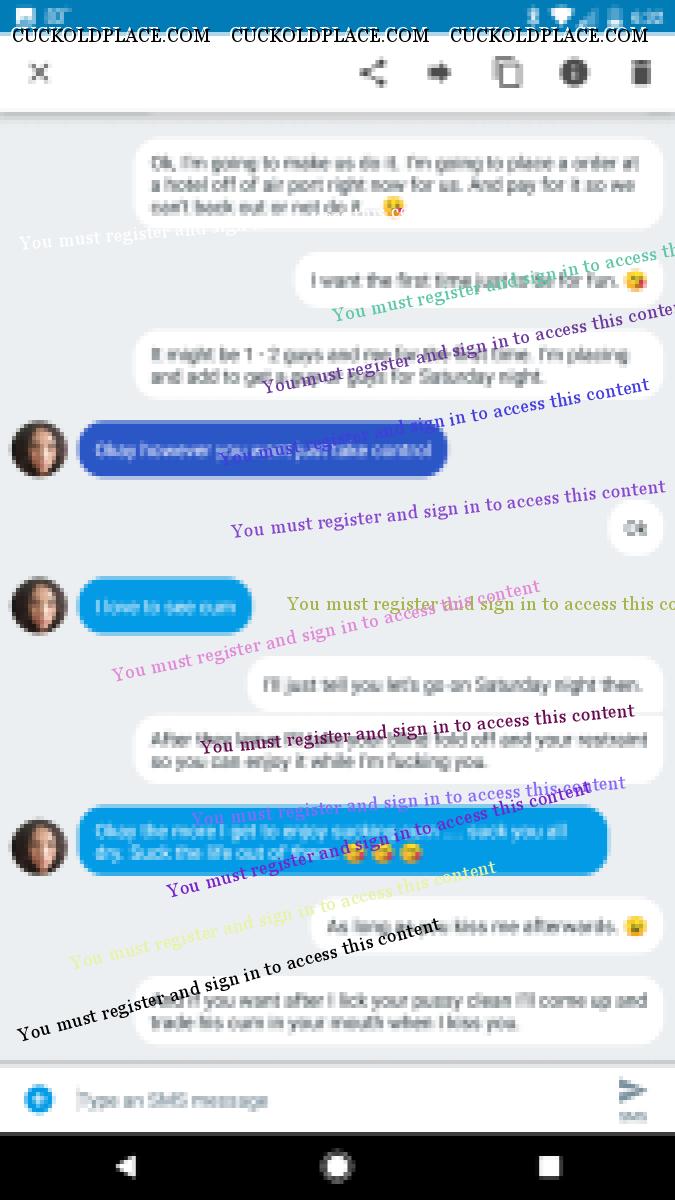
Task: Forward the selected message
Action: pos(439,73)
